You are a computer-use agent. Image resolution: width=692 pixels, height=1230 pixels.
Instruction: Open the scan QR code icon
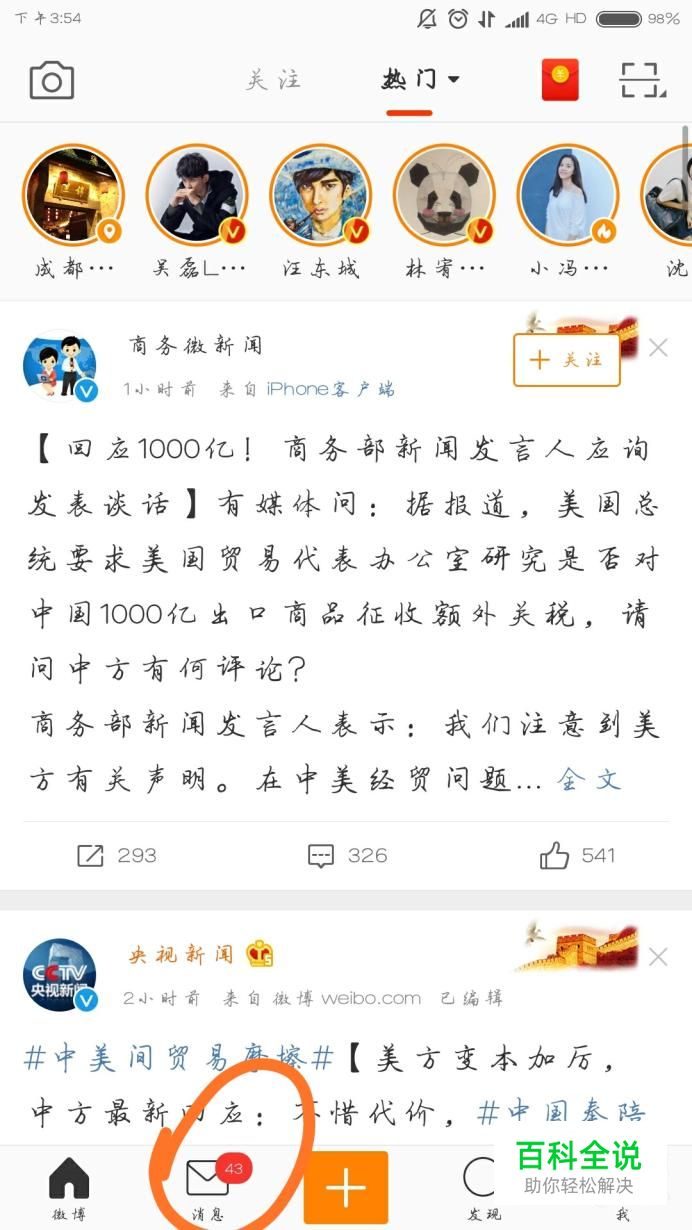pos(642,80)
